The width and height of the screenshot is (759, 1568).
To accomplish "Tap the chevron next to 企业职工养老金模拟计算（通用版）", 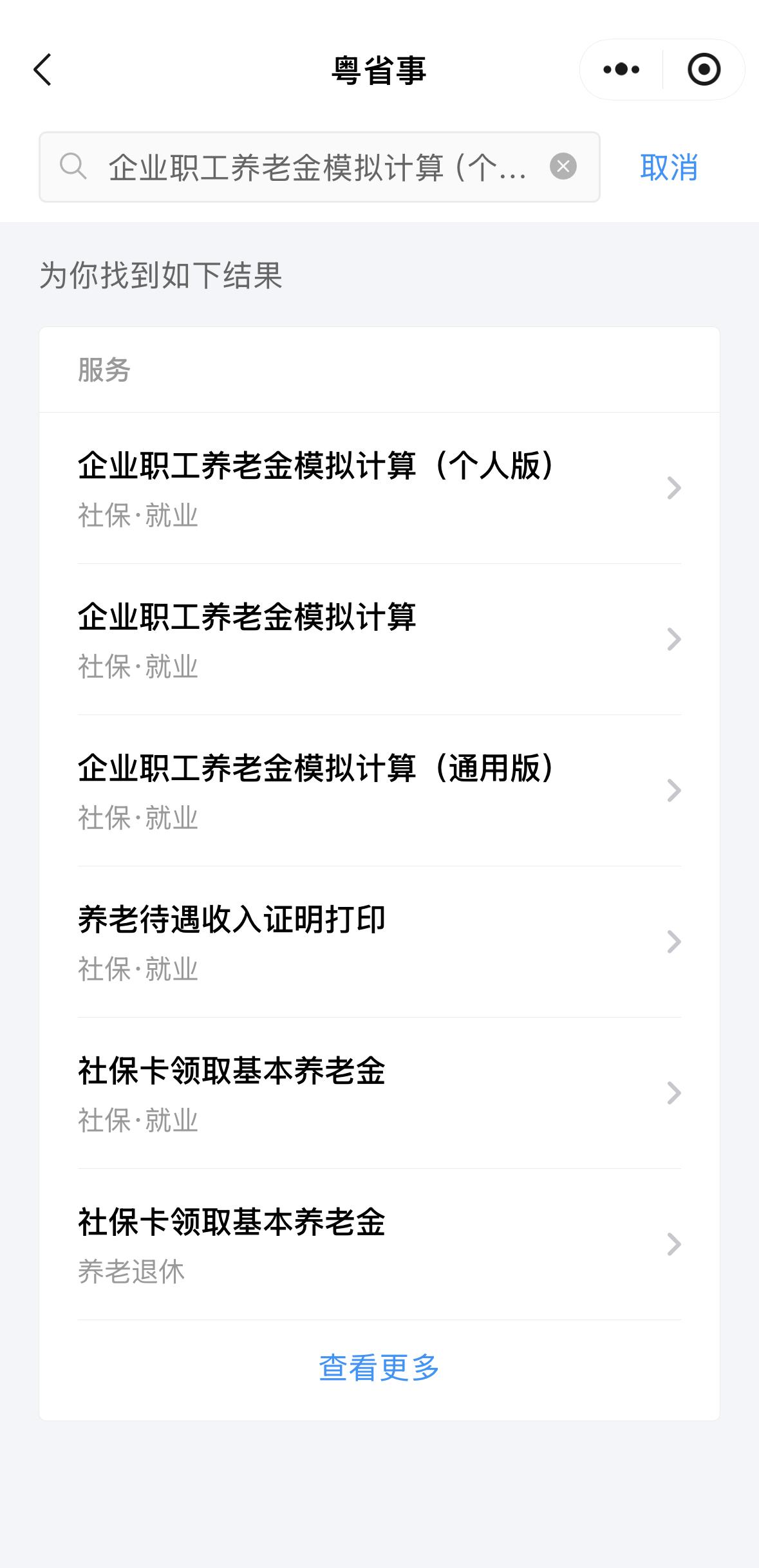I will click(673, 789).
